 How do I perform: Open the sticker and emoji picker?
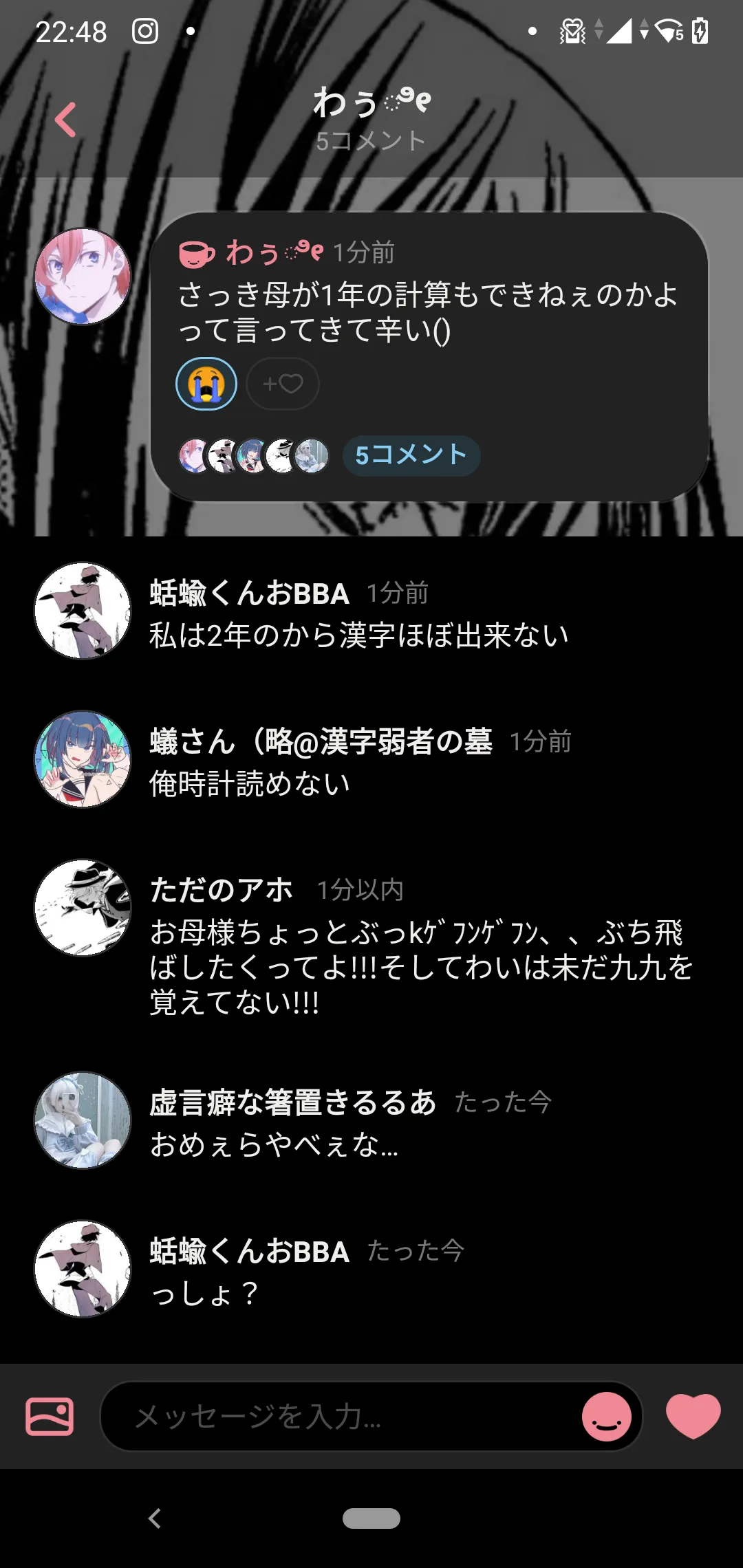pos(607,1417)
